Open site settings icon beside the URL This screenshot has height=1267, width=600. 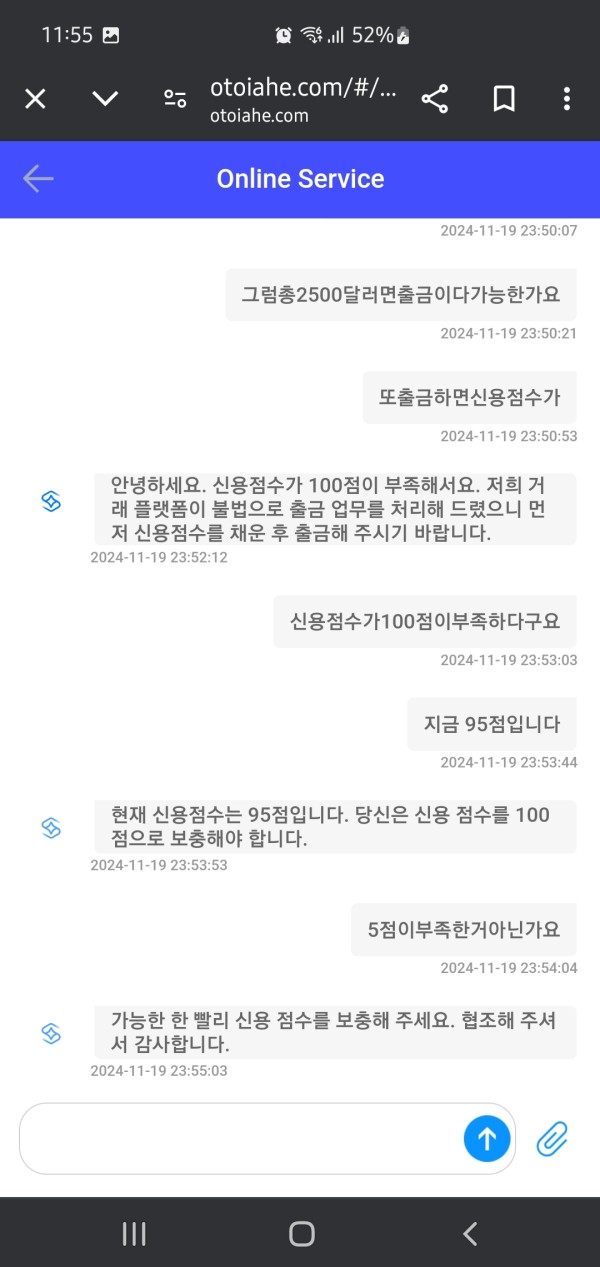point(175,99)
